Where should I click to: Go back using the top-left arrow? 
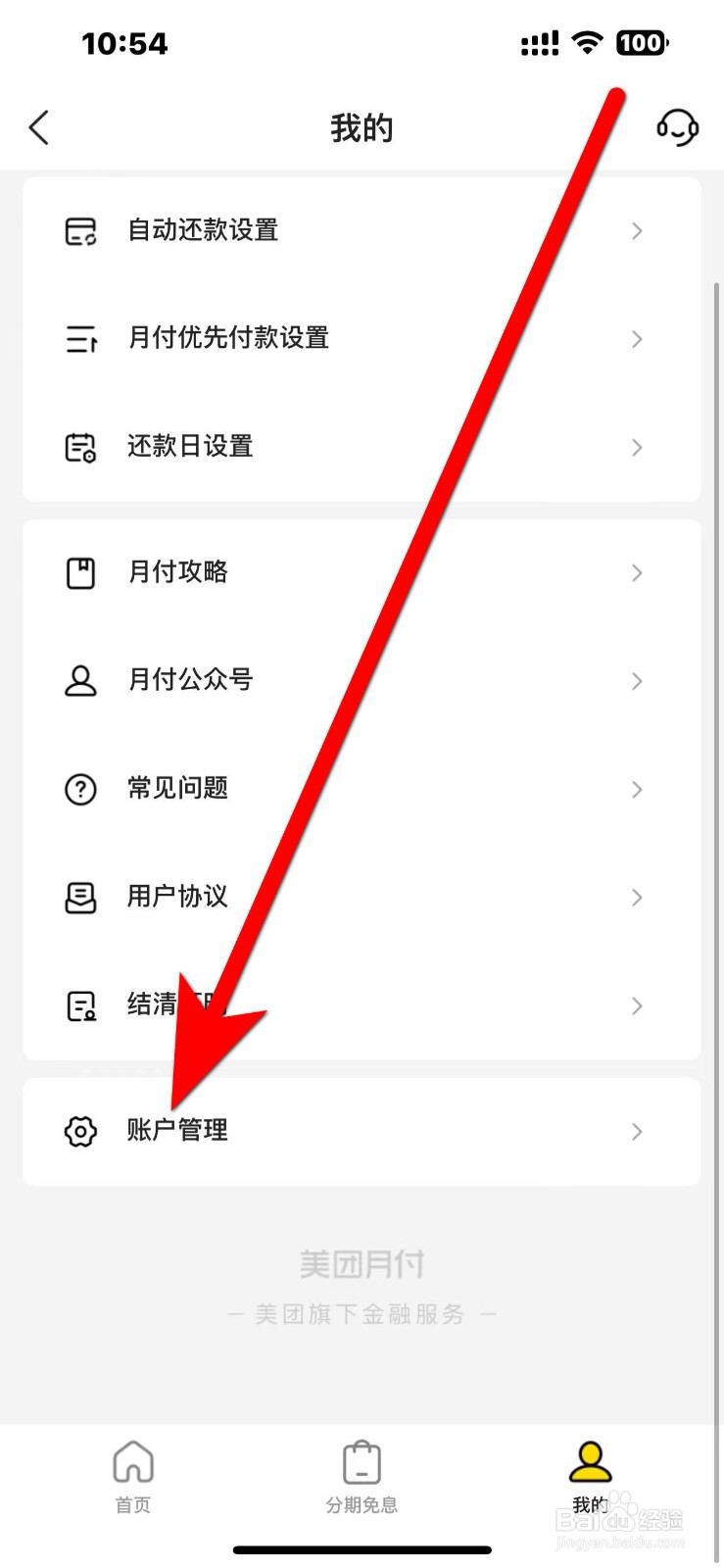(39, 127)
